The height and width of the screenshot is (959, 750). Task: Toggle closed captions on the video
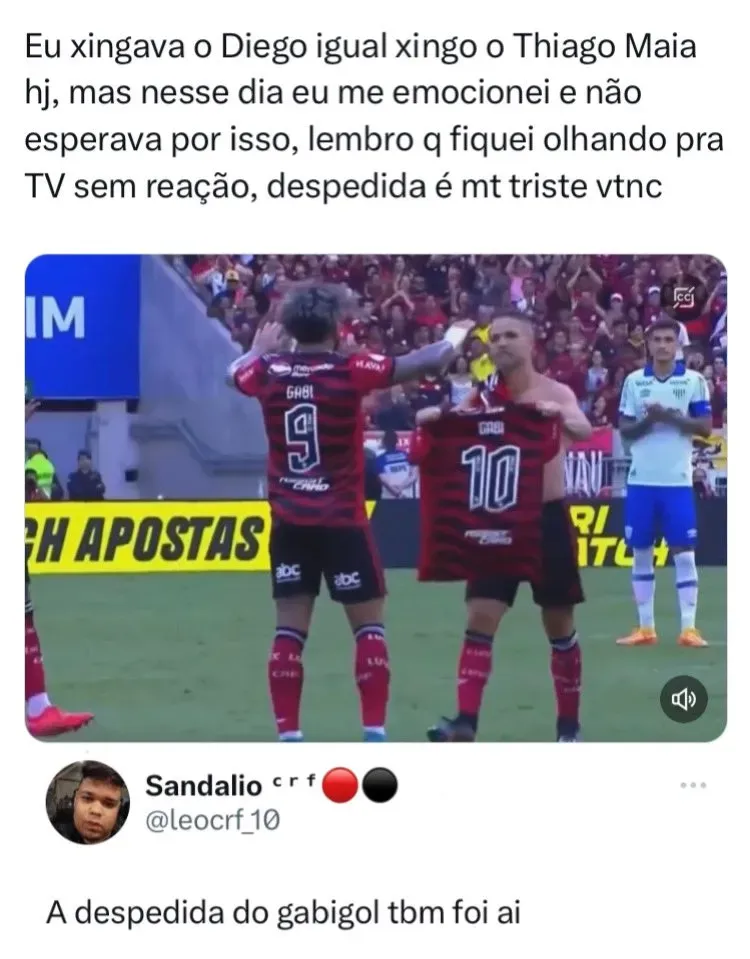(685, 296)
